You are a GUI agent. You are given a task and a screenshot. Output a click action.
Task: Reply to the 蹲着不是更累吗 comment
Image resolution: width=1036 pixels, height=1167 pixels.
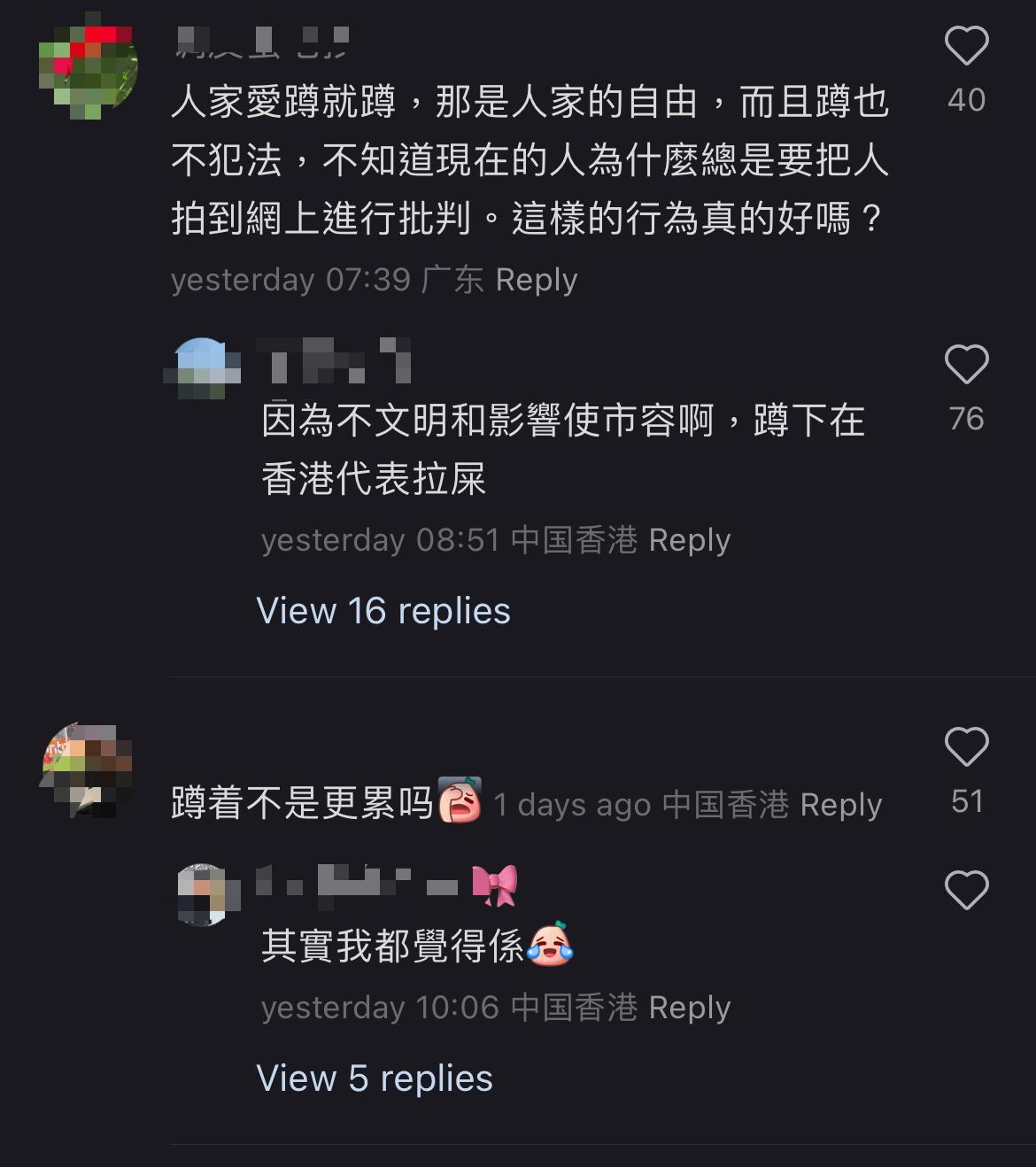(x=840, y=805)
